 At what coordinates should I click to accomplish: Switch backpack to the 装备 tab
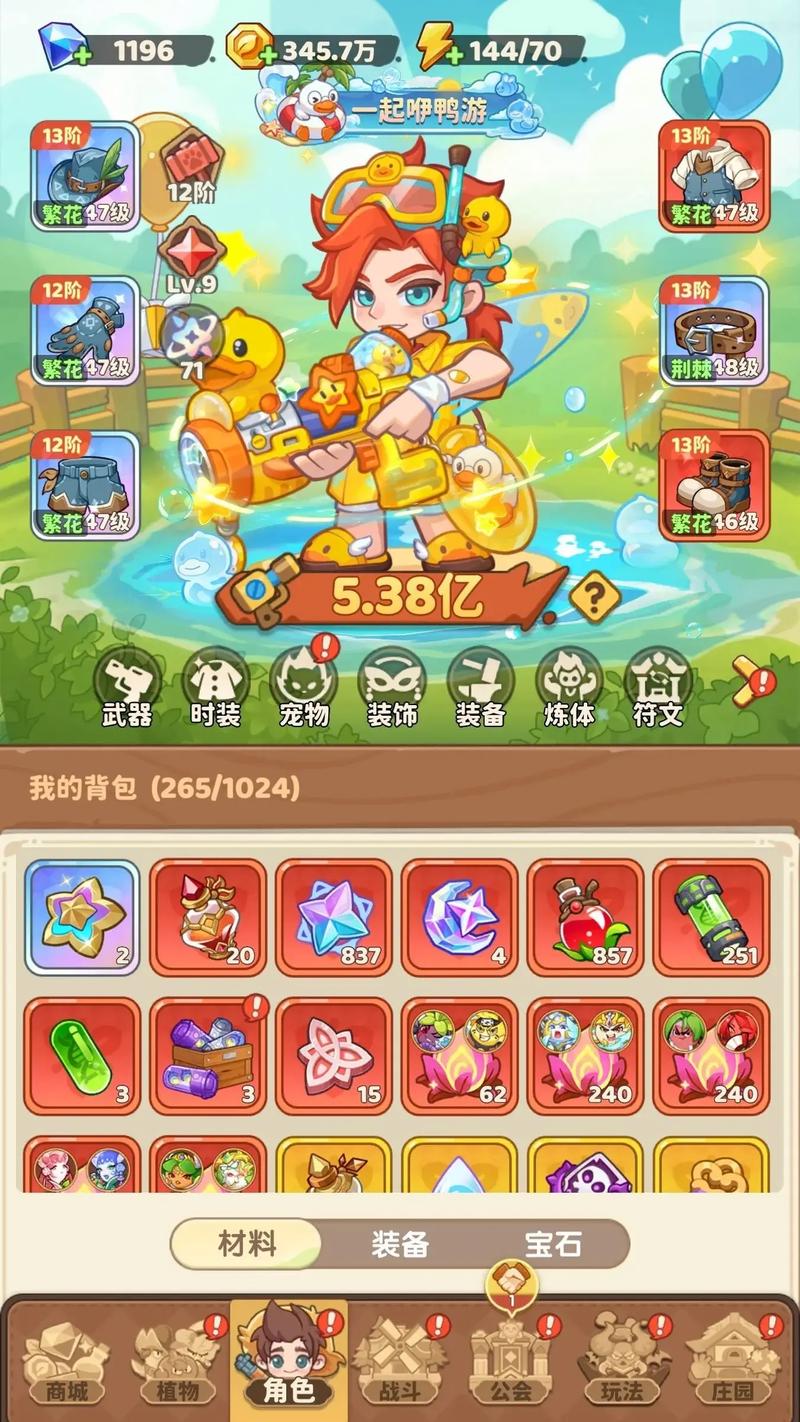tap(400, 1244)
